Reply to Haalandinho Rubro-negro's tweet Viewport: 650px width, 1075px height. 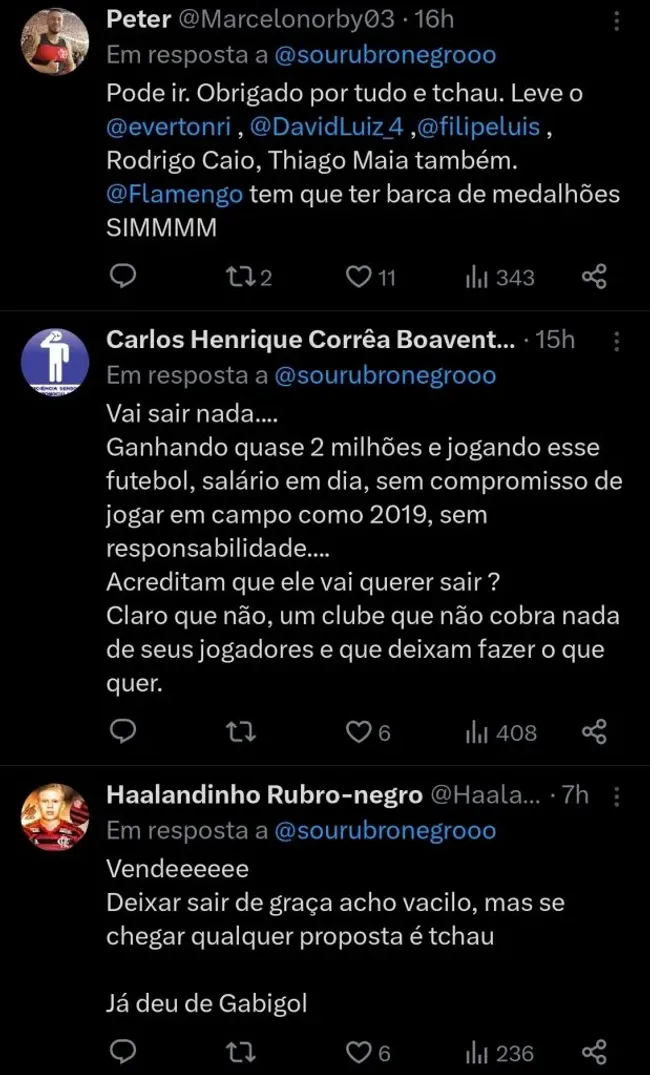click(x=122, y=1052)
